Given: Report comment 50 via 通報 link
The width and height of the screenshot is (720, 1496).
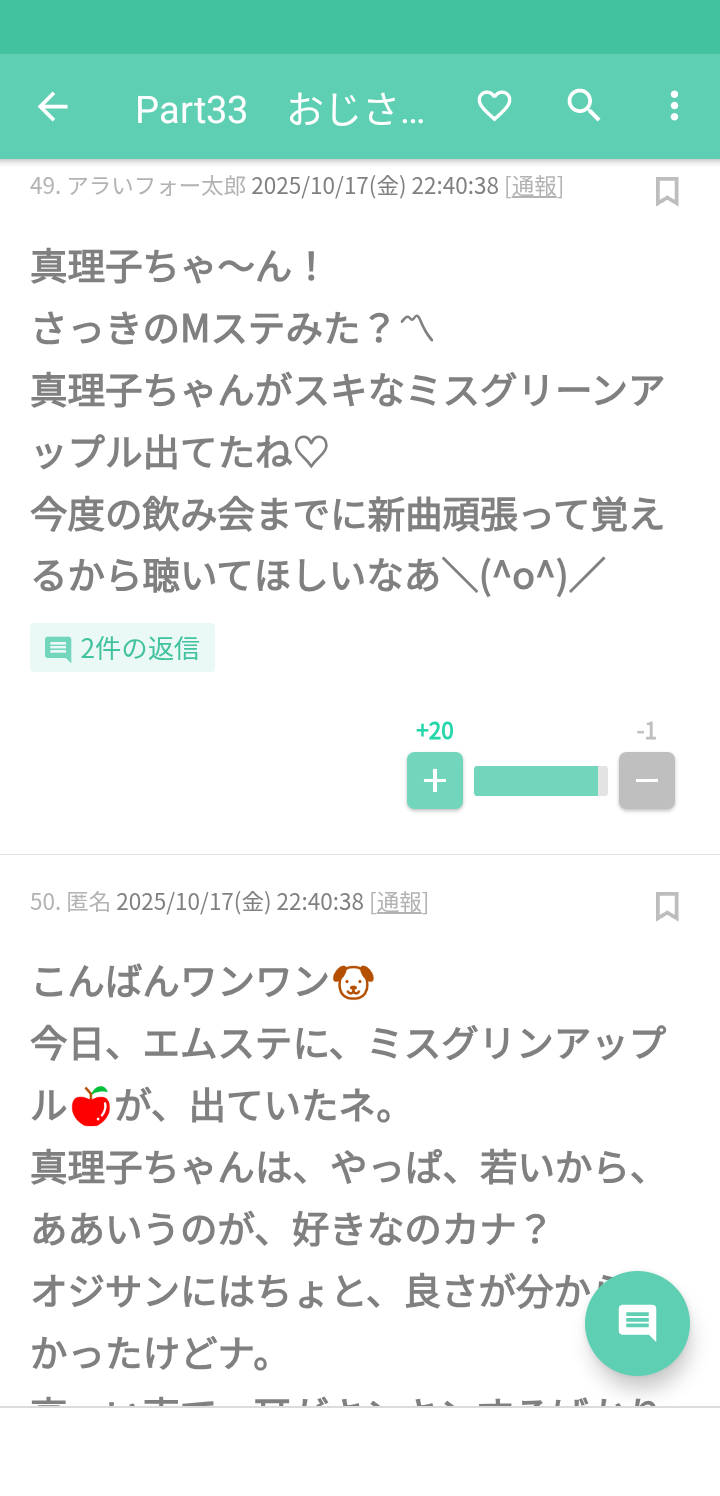Looking at the screenshot, I should 399,902.
